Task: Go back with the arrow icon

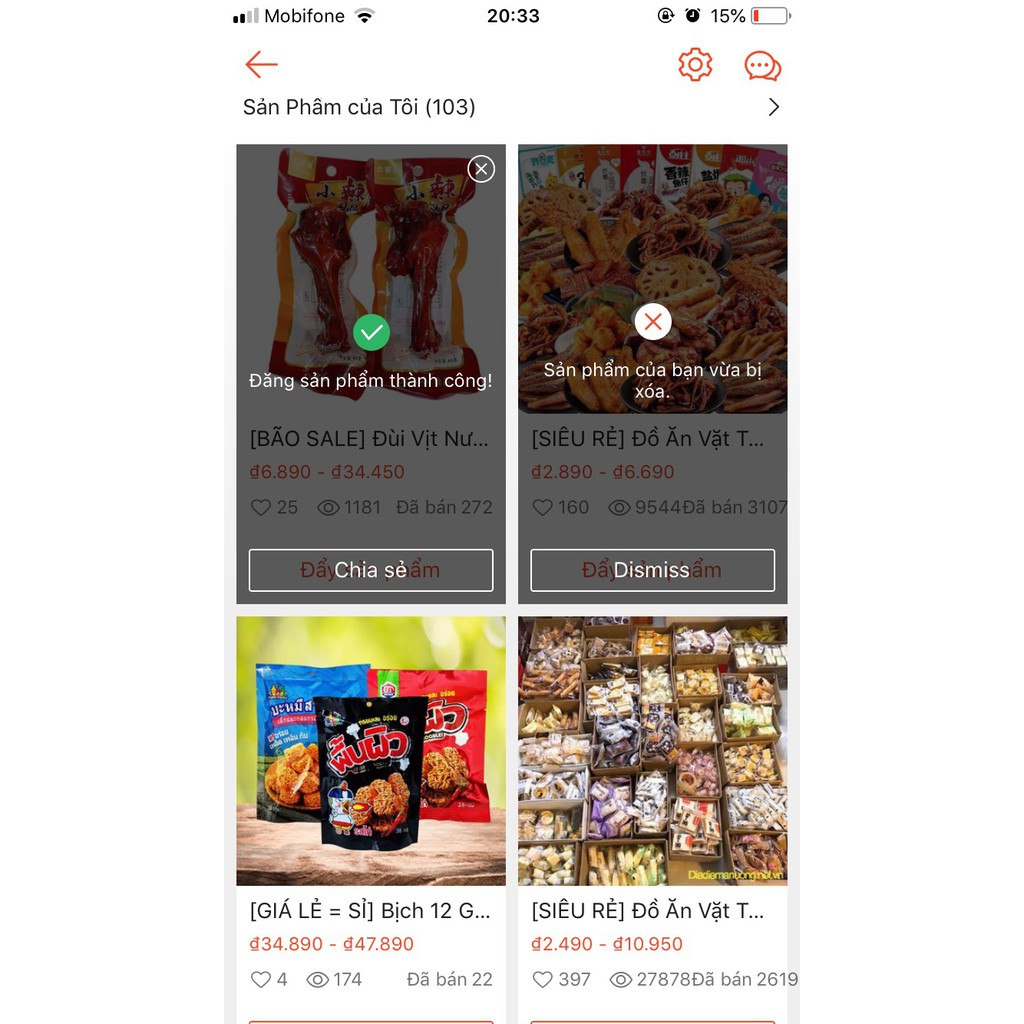Action: [261, 65]
